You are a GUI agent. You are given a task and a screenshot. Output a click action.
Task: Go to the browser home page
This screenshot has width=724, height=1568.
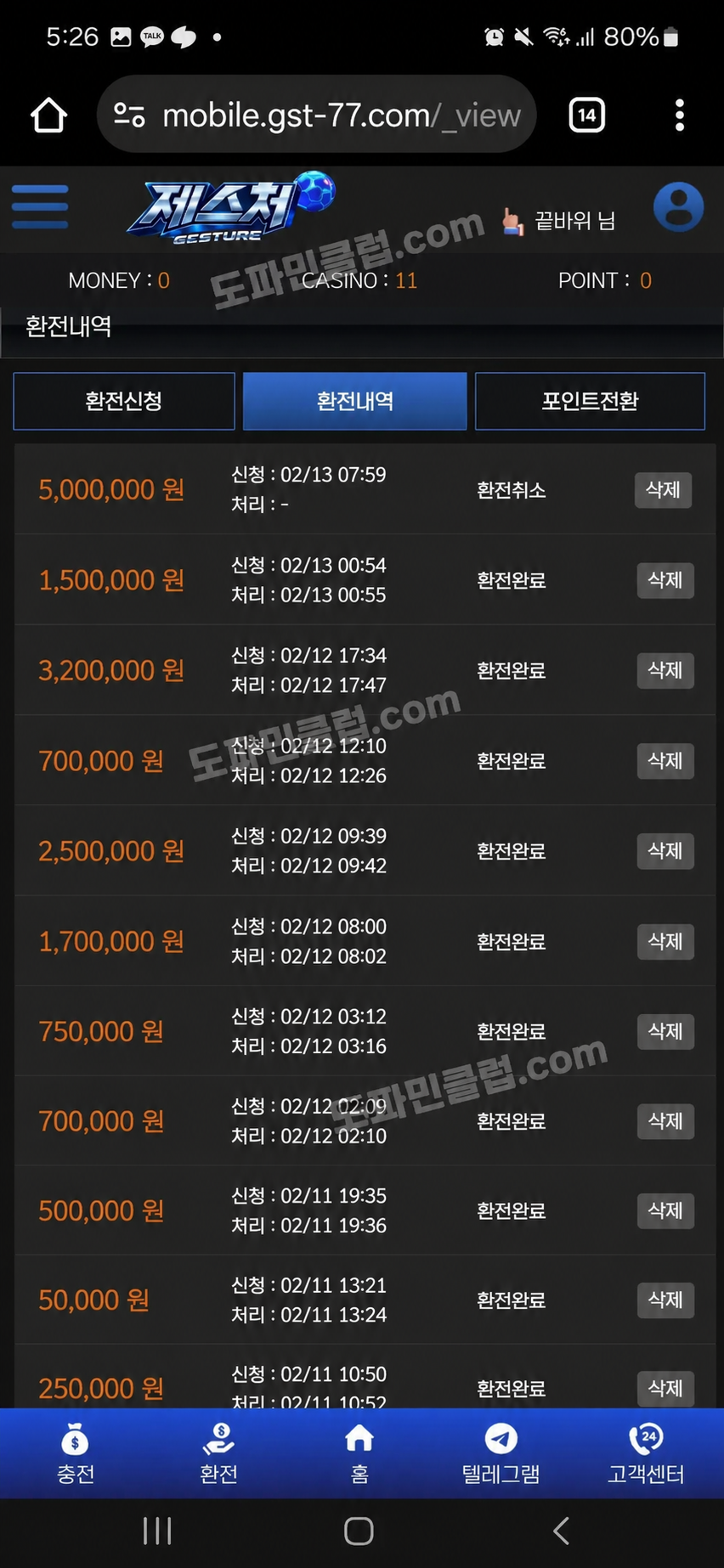pos(48,116)
